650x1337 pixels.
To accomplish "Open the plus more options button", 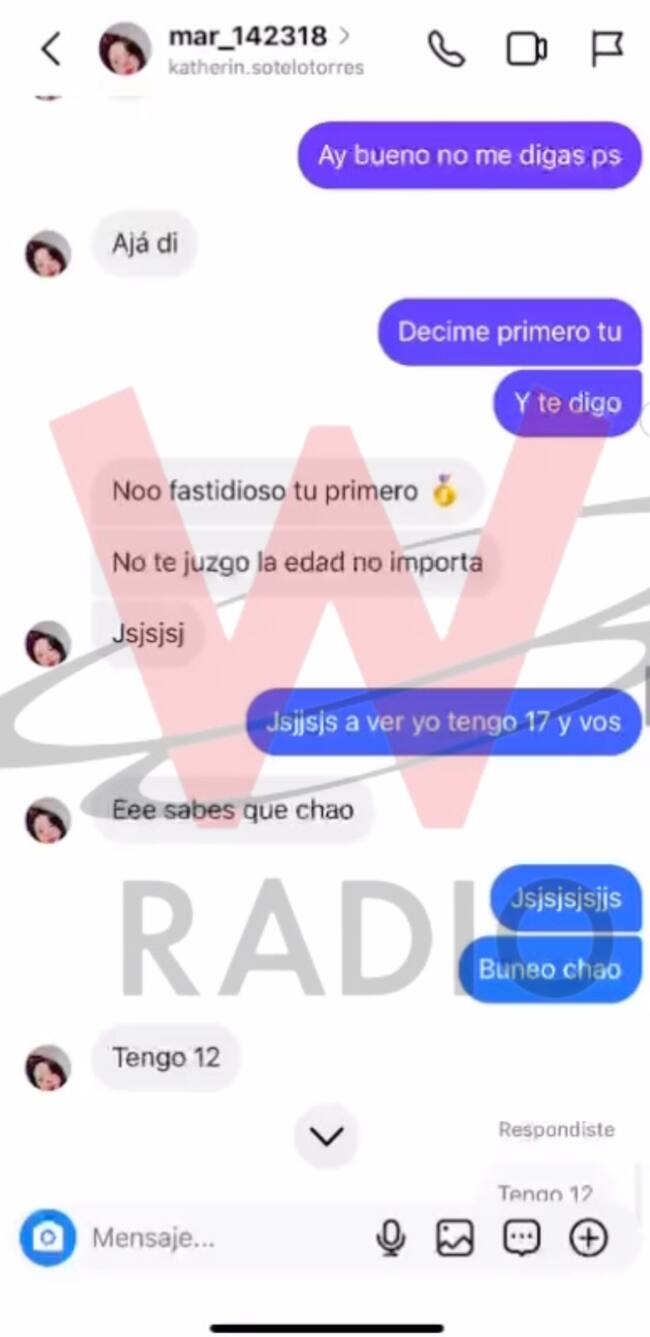I will point(588,1239).
